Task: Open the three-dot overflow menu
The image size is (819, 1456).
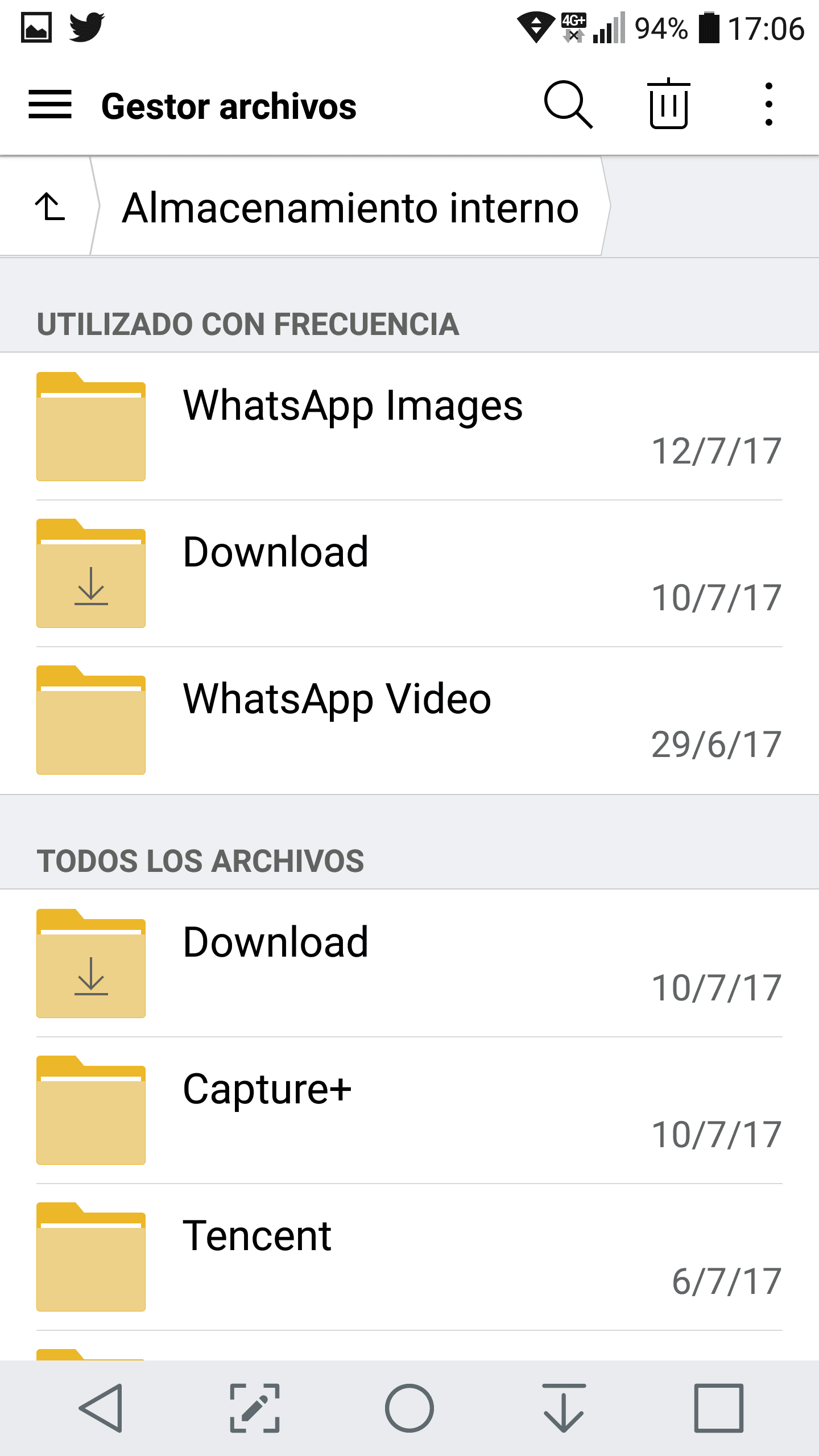Action: [769, 105]
